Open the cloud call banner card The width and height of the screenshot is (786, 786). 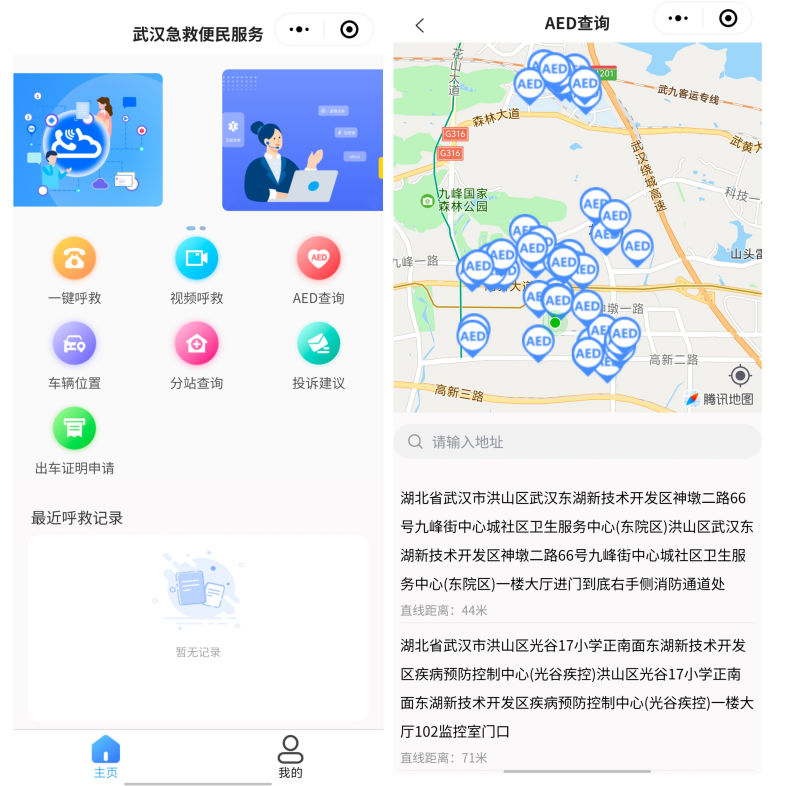88,140
